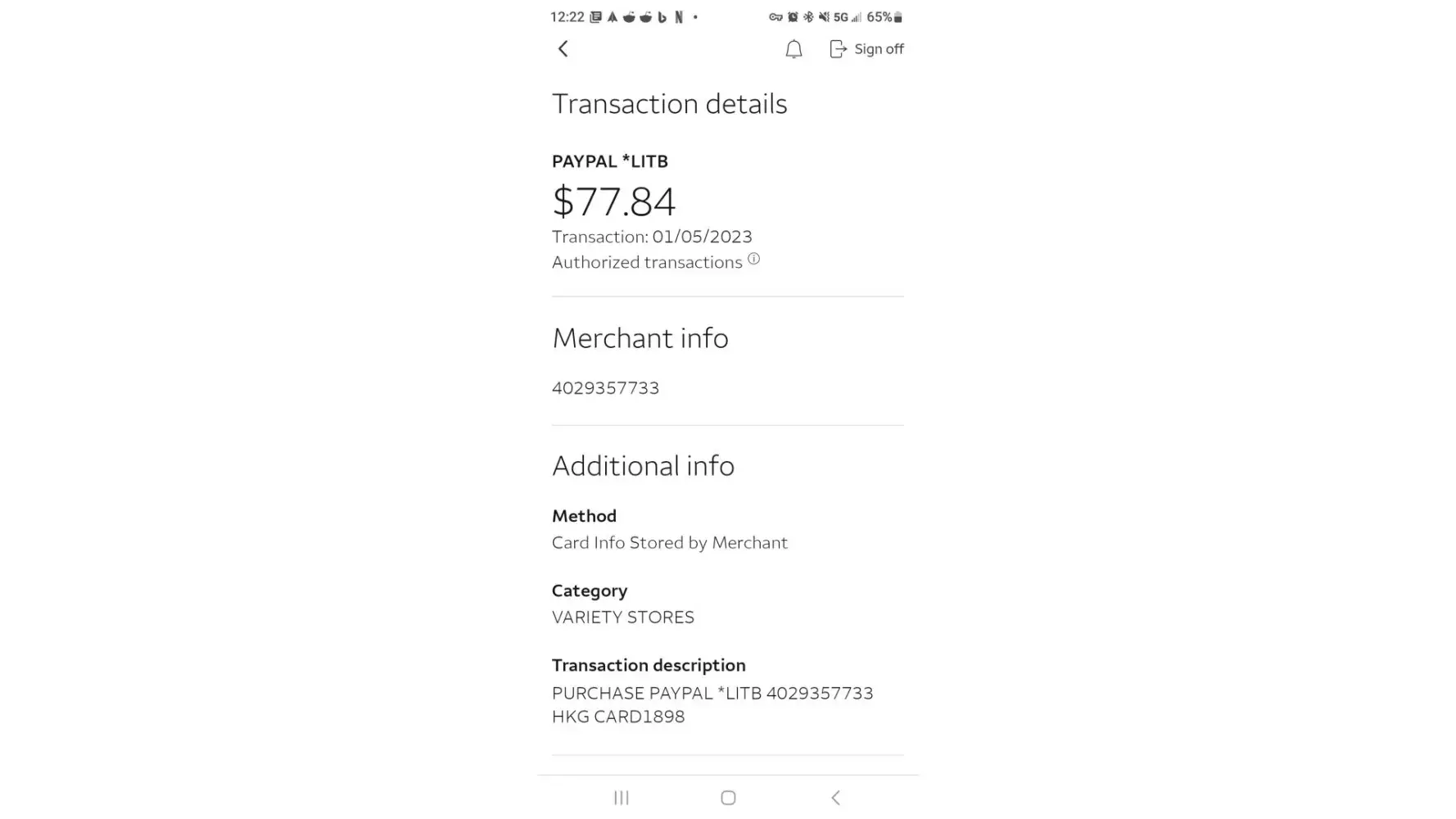
Task: Show info about Authorized transactions
Action: 753,260
